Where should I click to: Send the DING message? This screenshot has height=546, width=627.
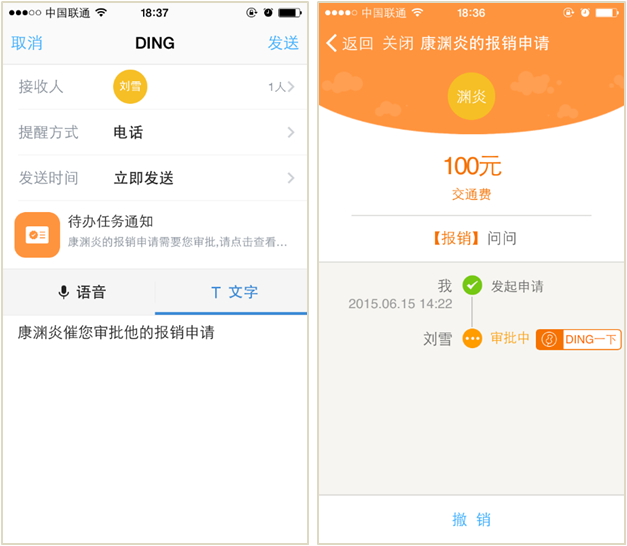pyautogui.click(x=283, y=43)
